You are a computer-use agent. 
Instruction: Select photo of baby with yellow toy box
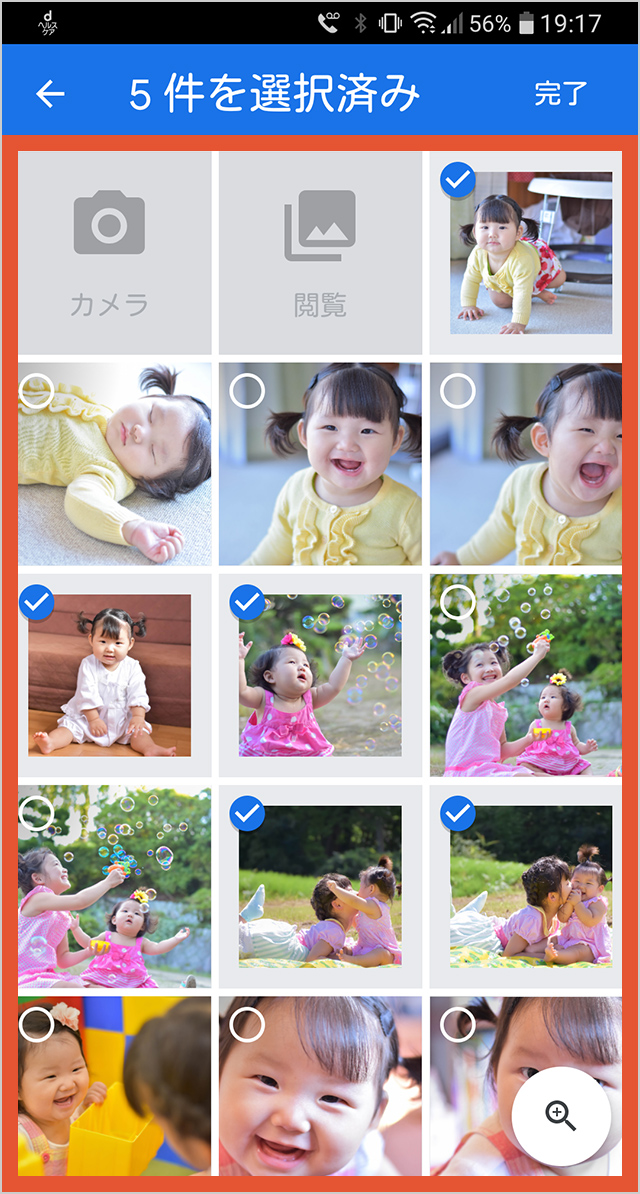pyautogui.click(x=38, y=1025)
